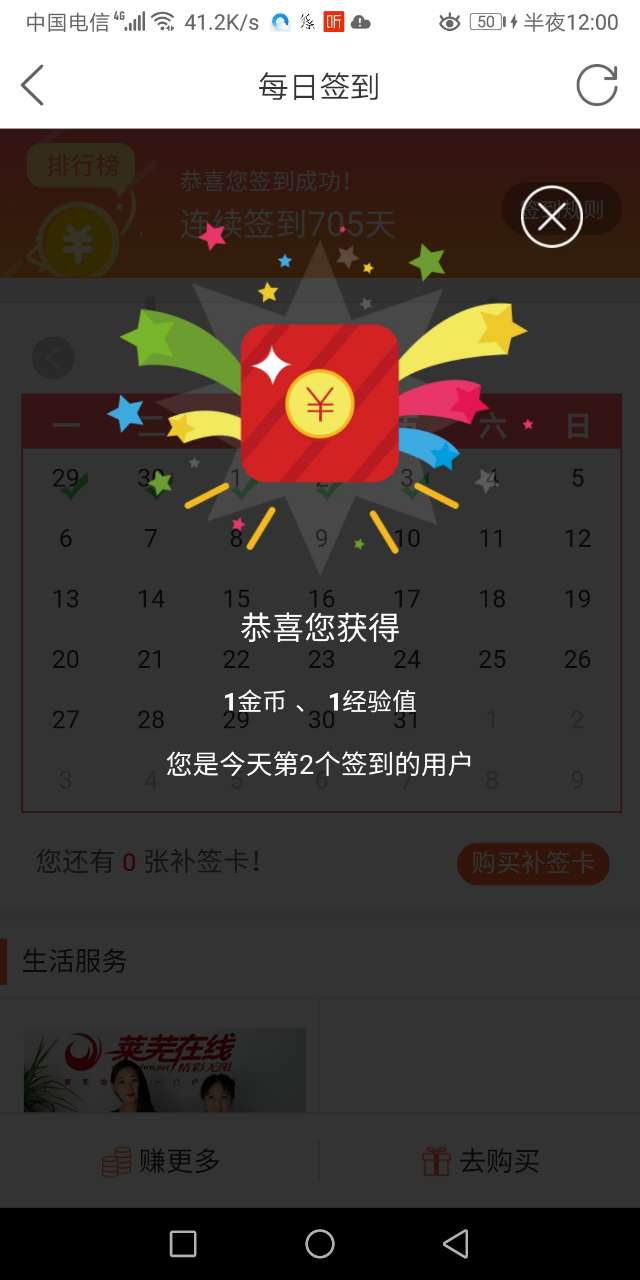
Task: Refresh the daily check-in page
Action: [x=596, y=86]
